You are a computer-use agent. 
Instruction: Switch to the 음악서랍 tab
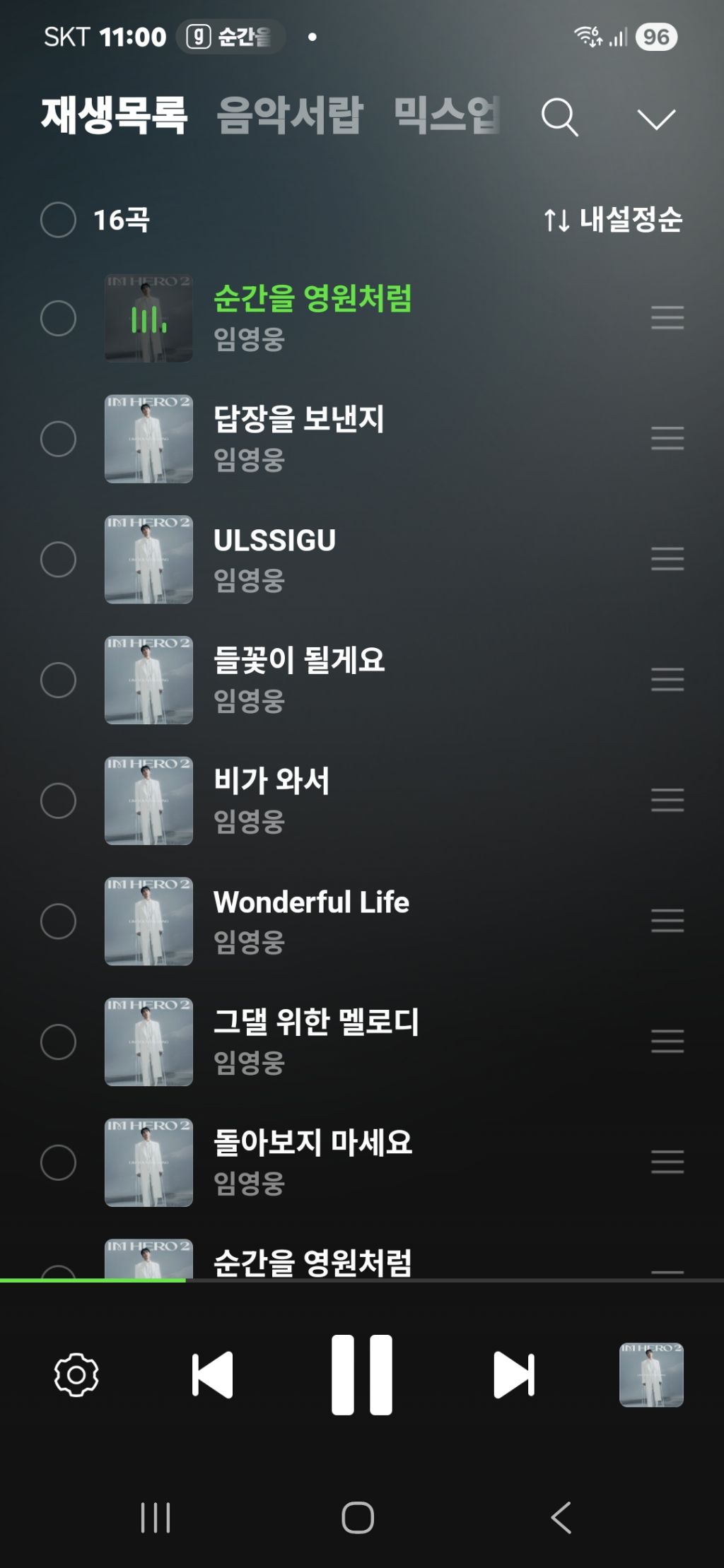point(289,115)
